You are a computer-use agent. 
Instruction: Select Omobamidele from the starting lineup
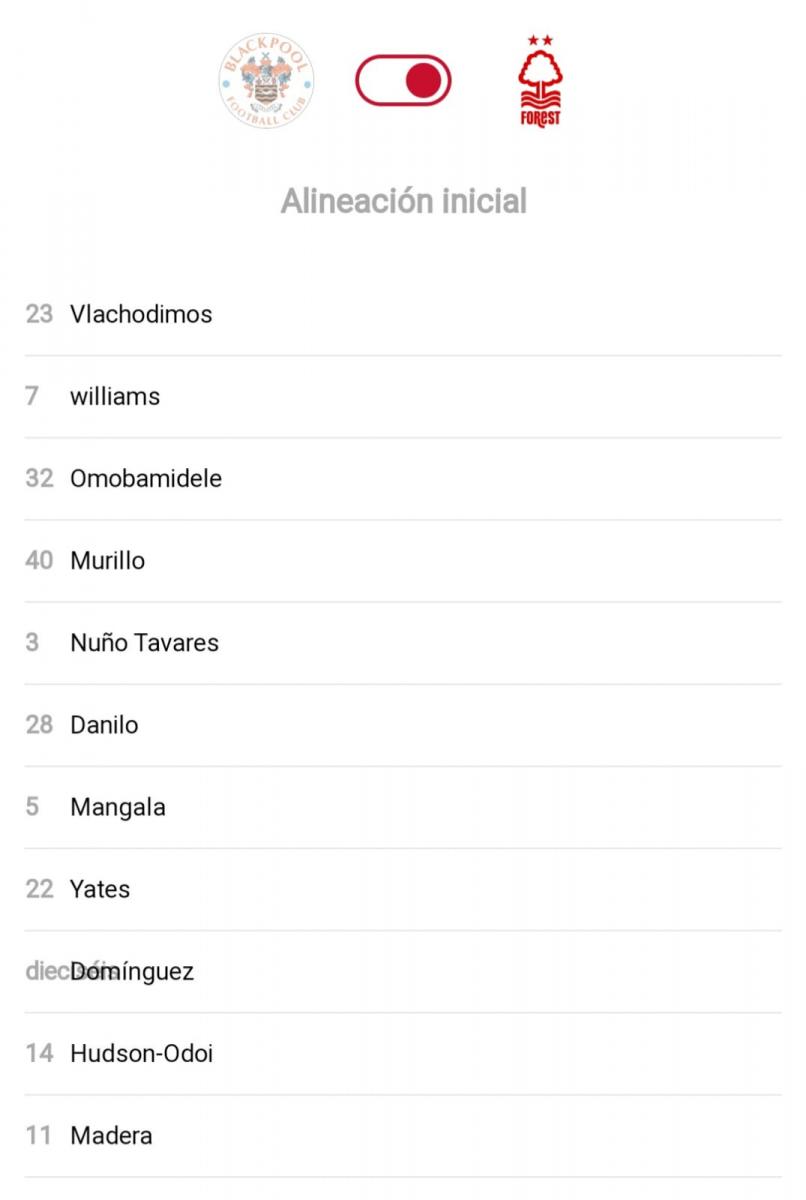pos(146,478)
